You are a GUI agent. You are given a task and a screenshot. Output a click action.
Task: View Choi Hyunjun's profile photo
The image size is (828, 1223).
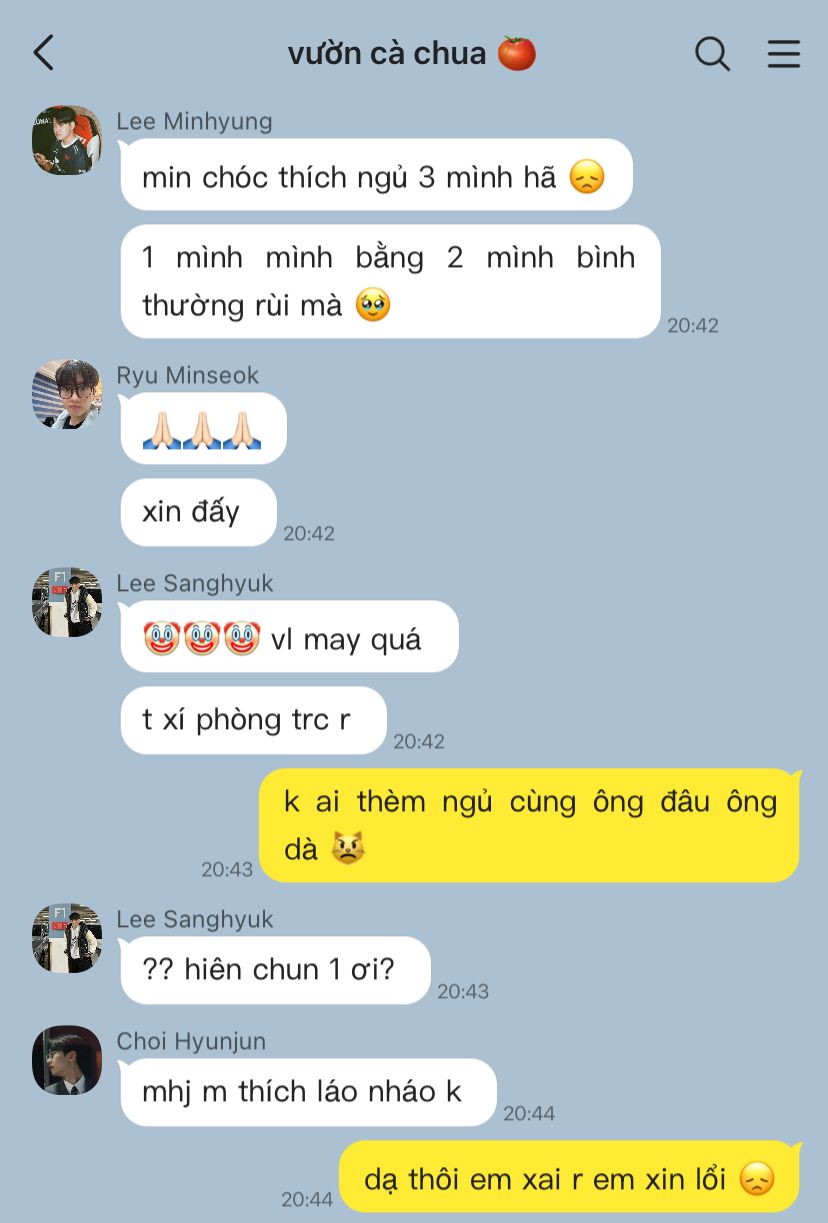[67, 1060]
